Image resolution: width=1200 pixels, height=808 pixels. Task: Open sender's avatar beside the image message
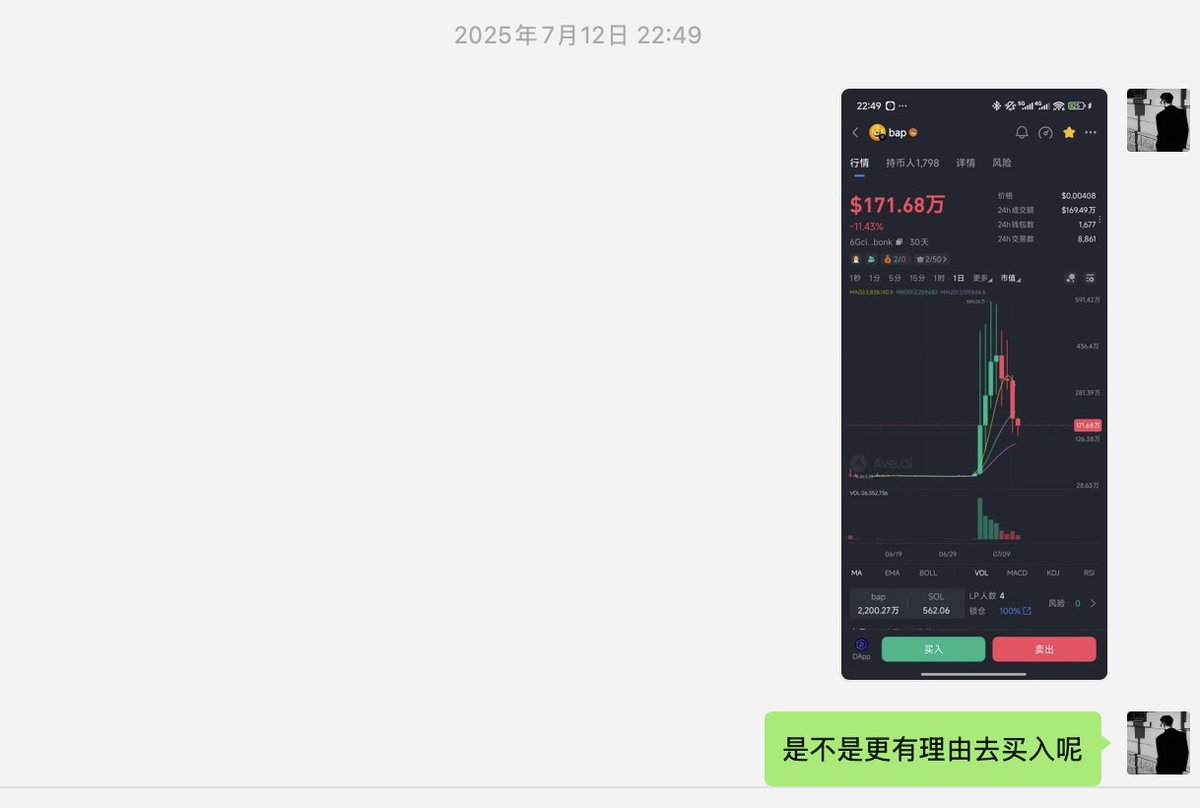(1158, 120)
